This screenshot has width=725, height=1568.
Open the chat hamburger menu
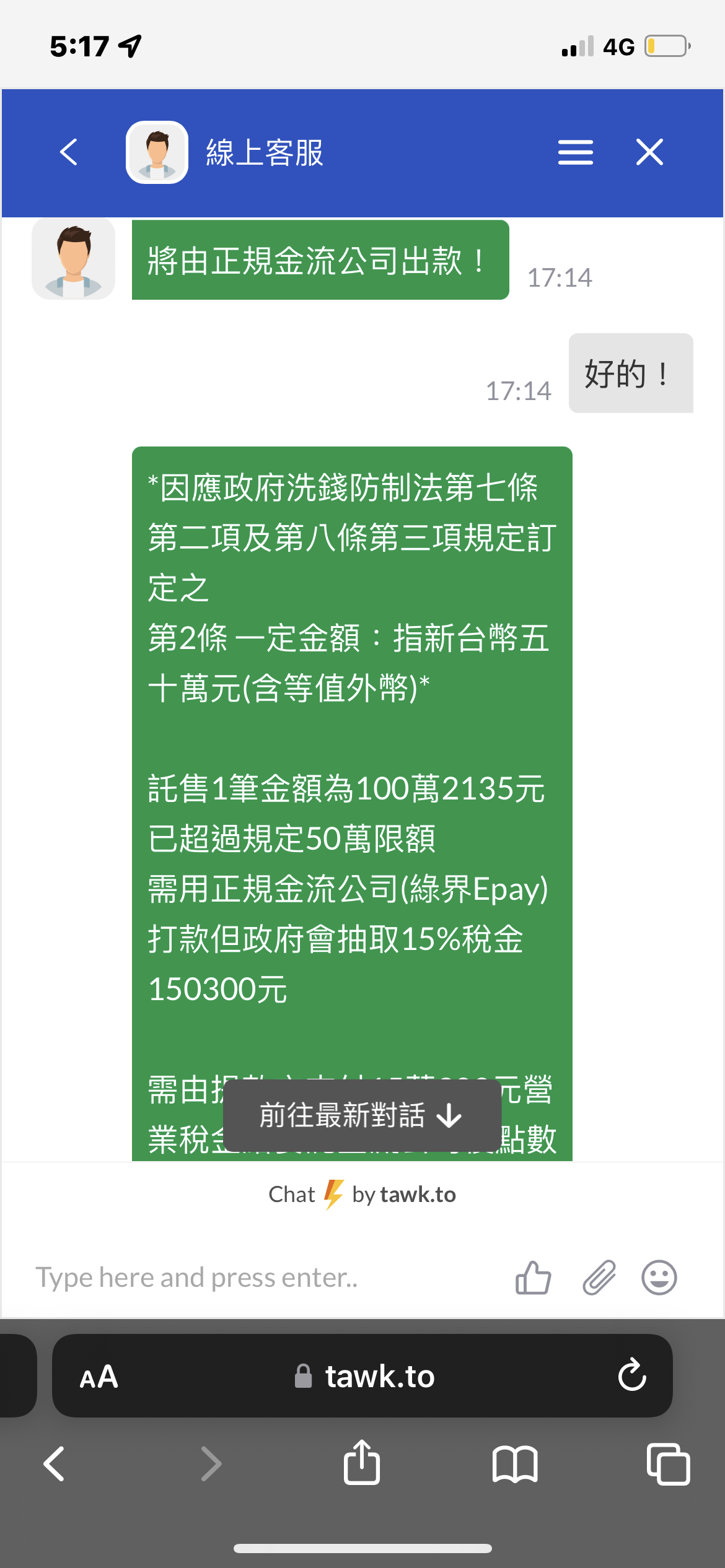575,152
